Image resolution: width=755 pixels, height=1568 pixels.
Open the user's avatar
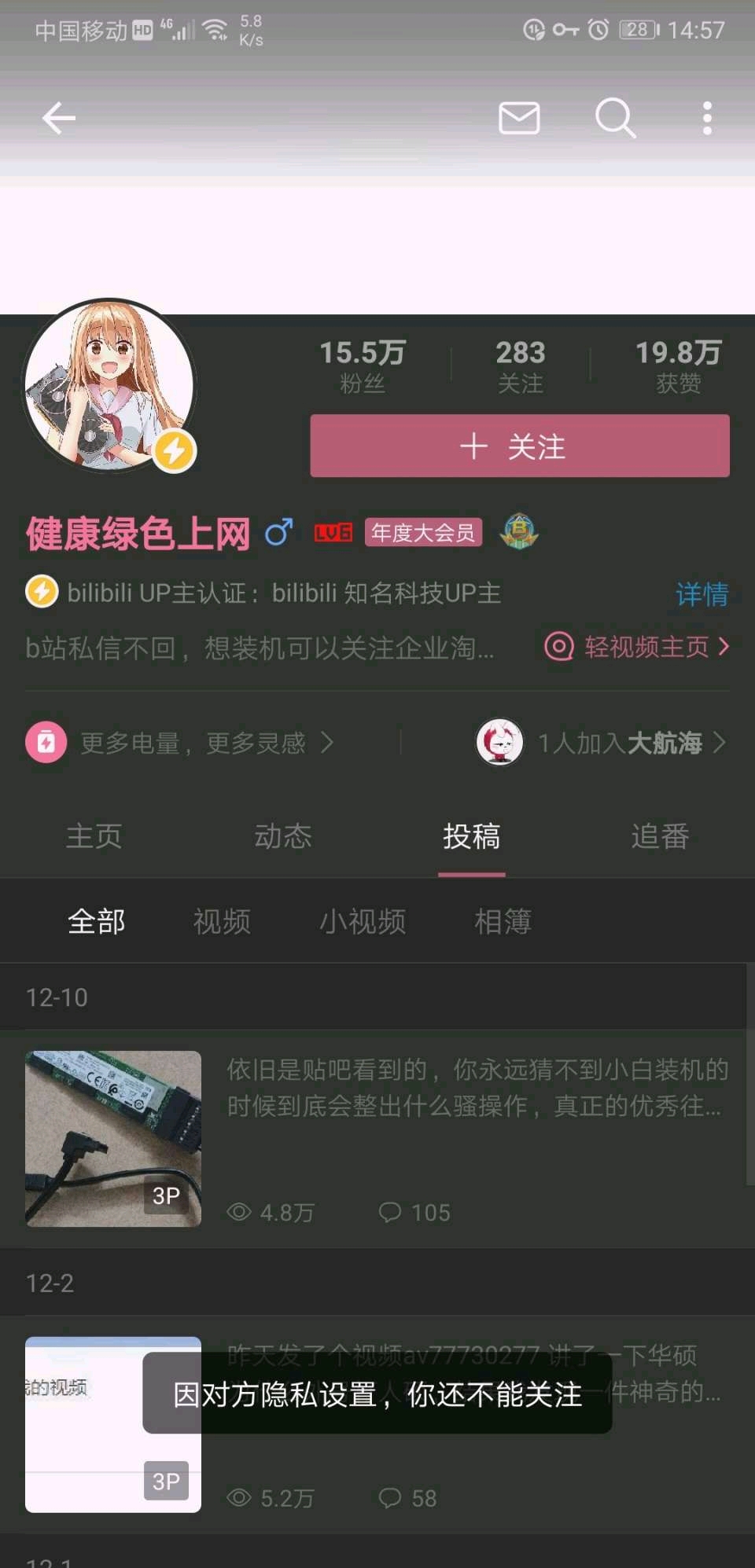[x=109, y=385]
